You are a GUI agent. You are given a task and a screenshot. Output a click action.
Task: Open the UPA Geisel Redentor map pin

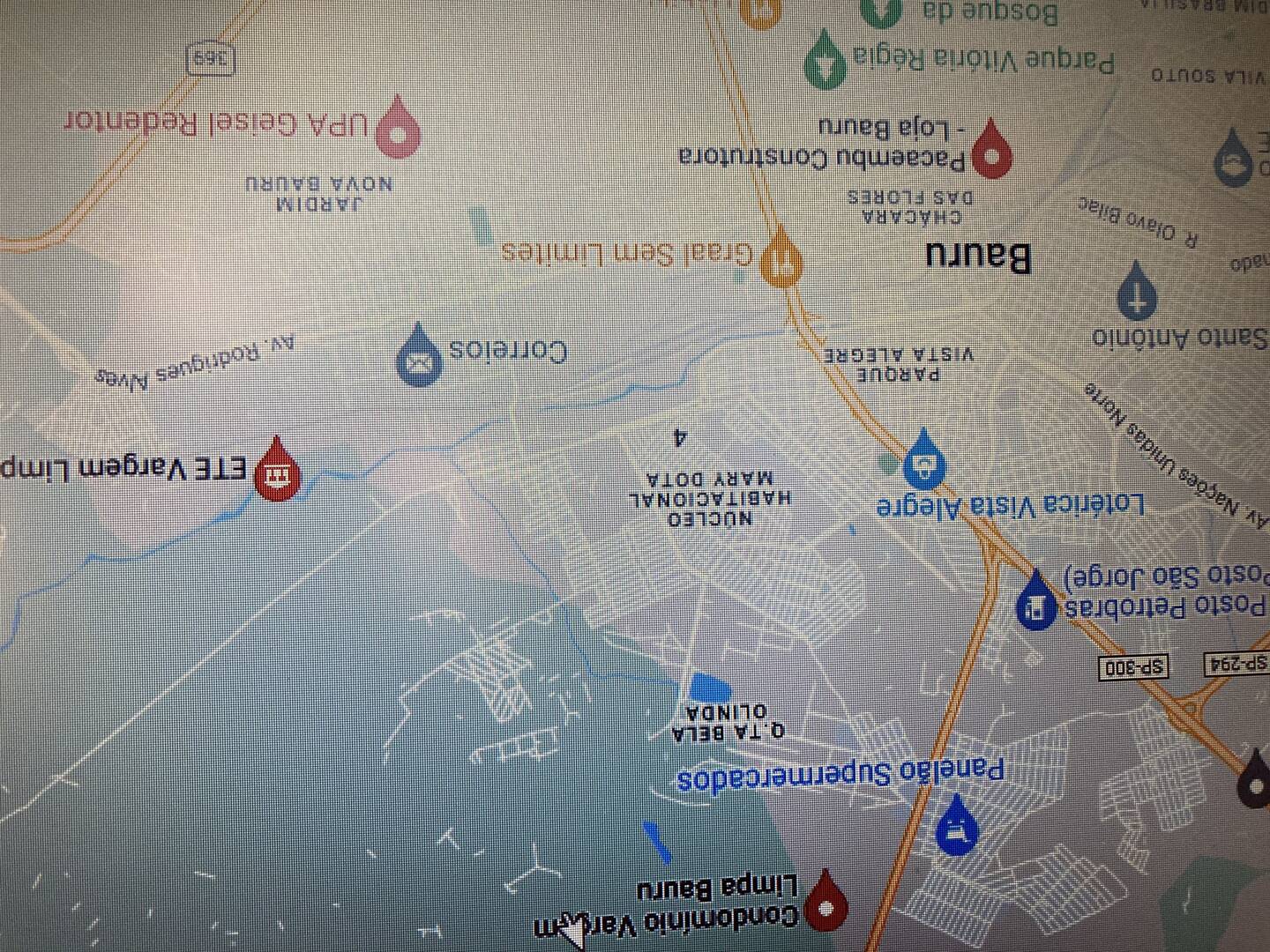tap(399, 127)
